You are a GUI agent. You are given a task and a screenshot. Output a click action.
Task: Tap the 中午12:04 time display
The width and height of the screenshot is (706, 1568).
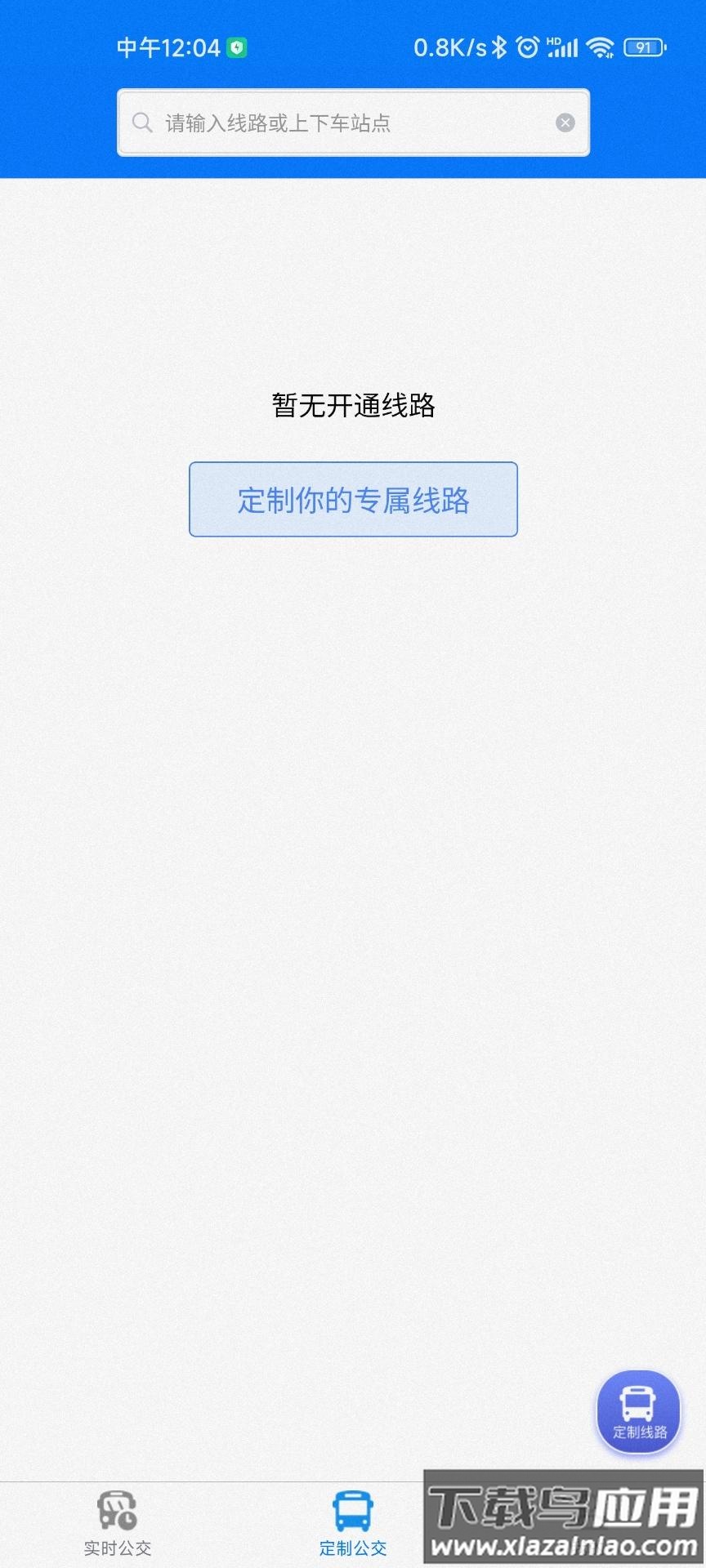(168, 47)
